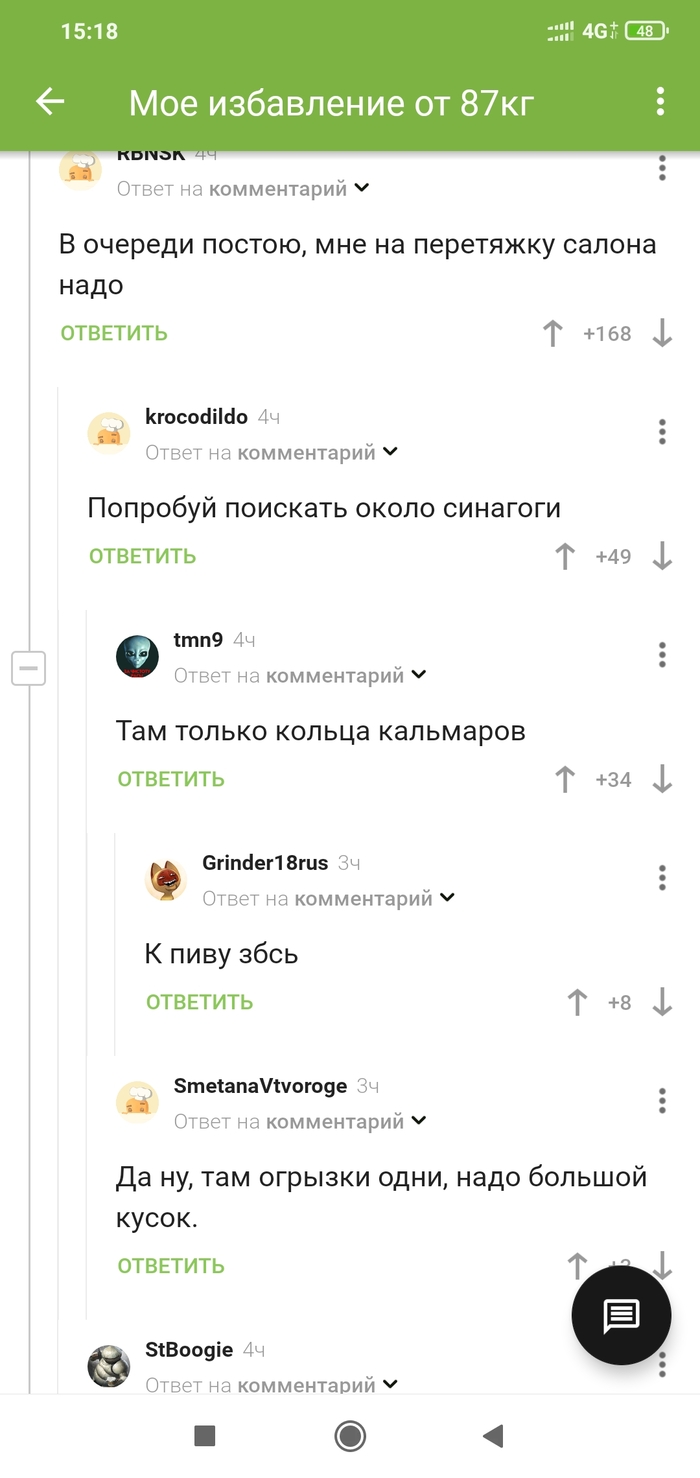Downvote RBNSK's comment
The height and width of the screenshot is (1478, 700).
pyautogui.click(x=662, y=333)
